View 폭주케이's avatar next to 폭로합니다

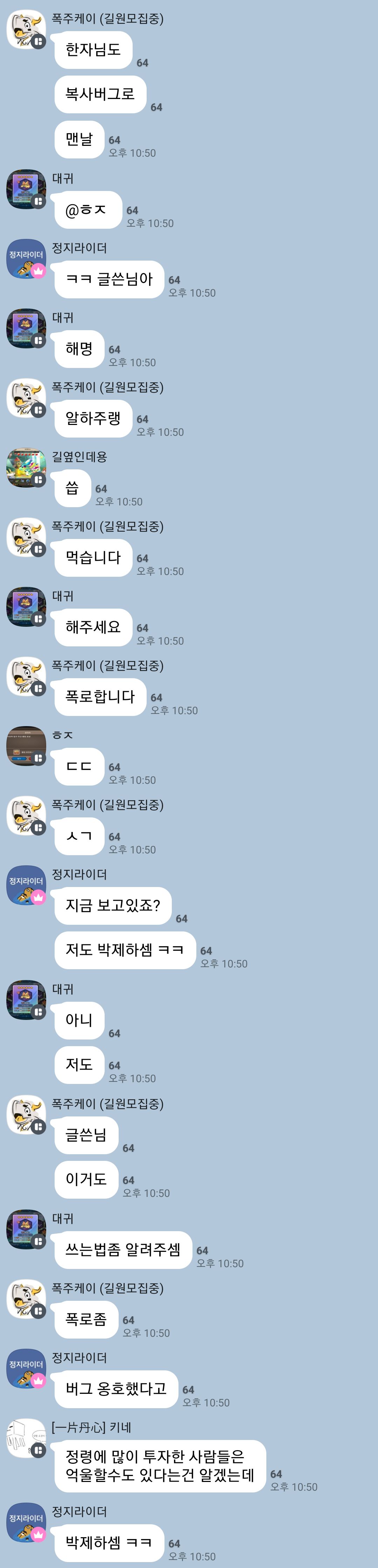26,677
